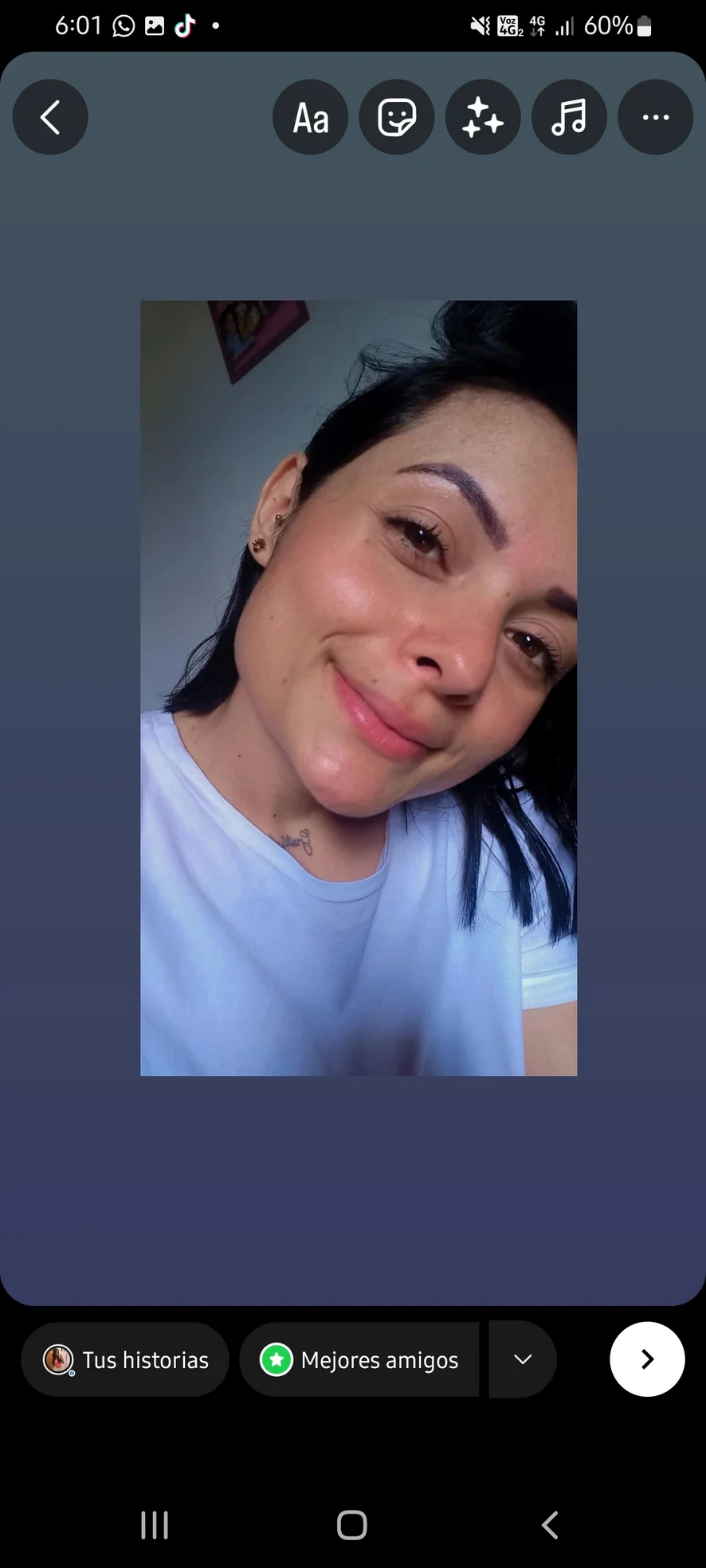Share to Mejores amigos
Viewport: 706px width, 1568px height.
[359, 1359]
